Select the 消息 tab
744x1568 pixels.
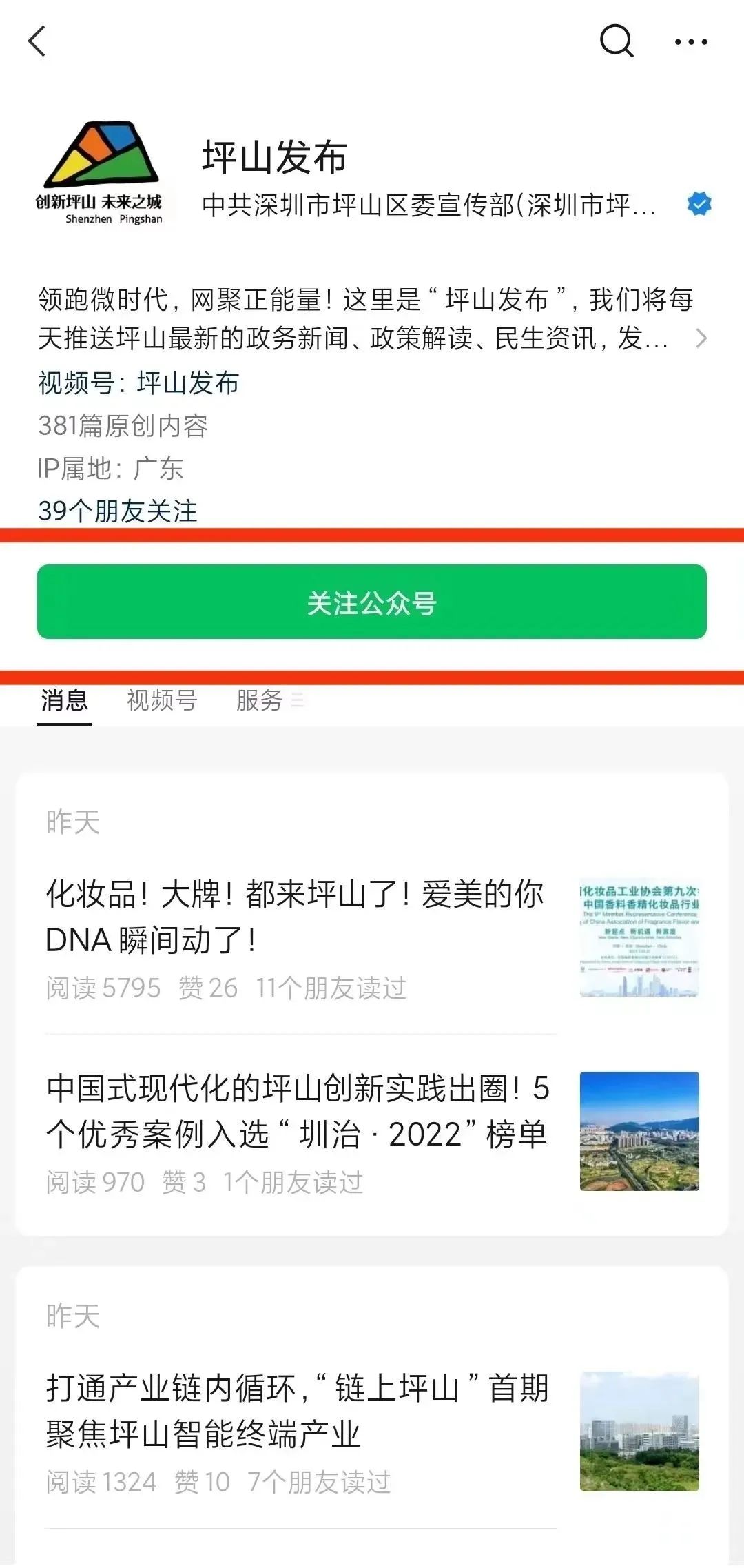(x=64, y=701)
